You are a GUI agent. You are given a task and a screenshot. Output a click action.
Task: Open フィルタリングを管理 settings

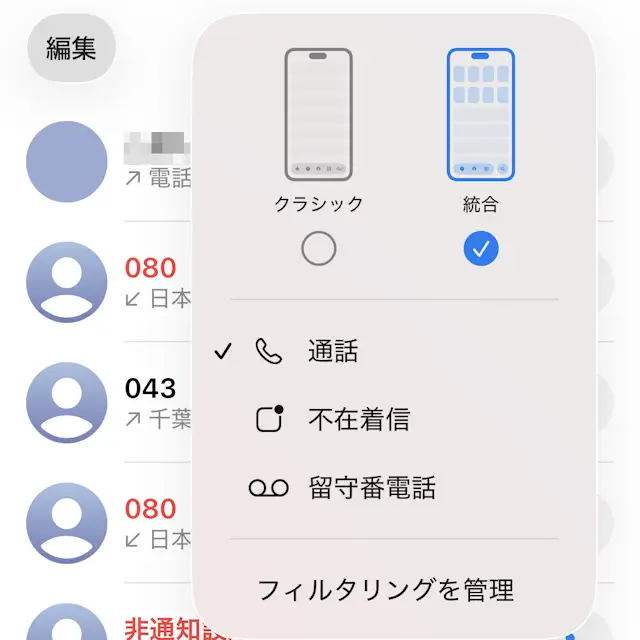click(x=386, y=589)
